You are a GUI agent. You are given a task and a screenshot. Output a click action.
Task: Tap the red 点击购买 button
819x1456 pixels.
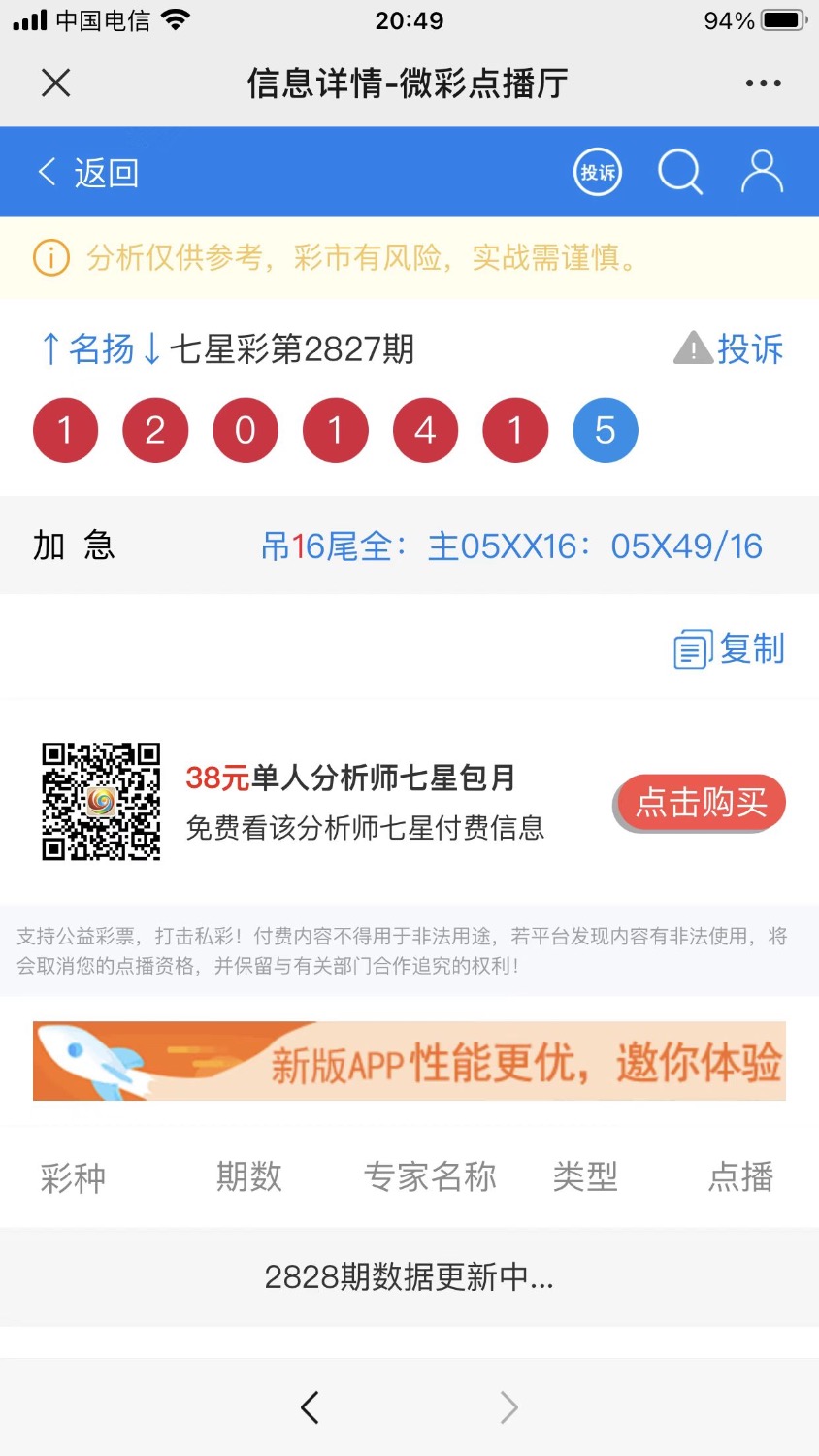700,803
